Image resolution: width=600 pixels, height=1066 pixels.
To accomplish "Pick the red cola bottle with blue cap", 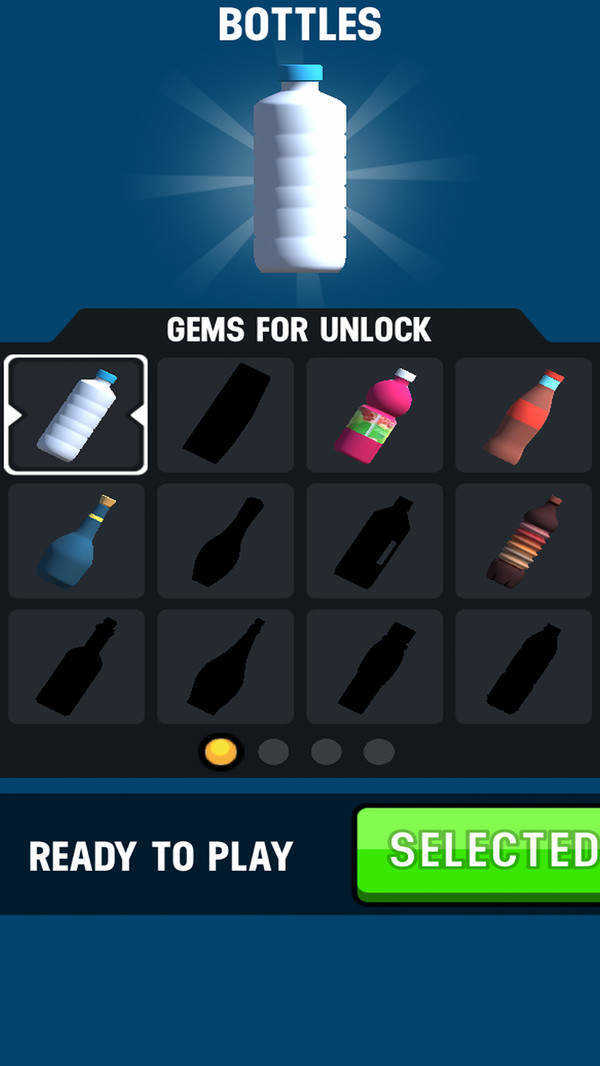I will tap(523, 415).
